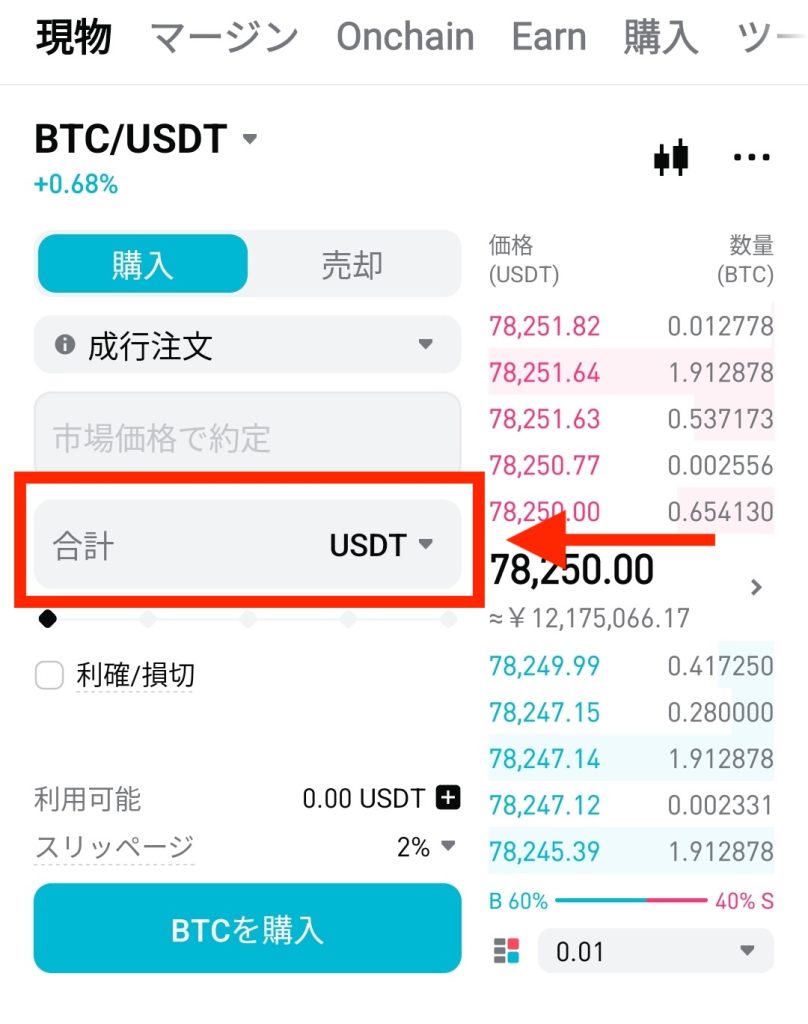Screen dimensions: 808x1024
Task: Tap the BTCを購入 button
Action: click(247, 929)
